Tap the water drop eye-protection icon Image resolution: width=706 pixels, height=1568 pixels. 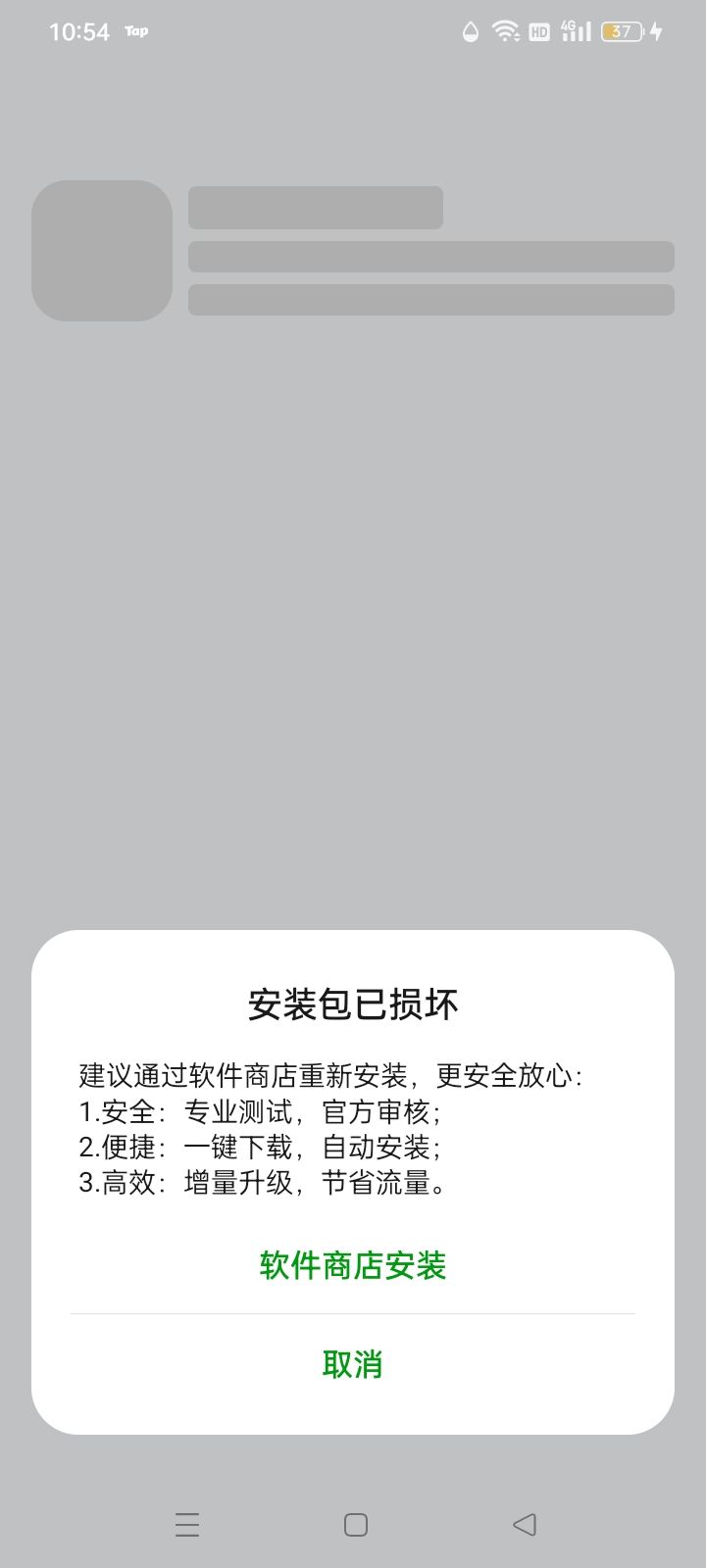(x=471, y=31)
